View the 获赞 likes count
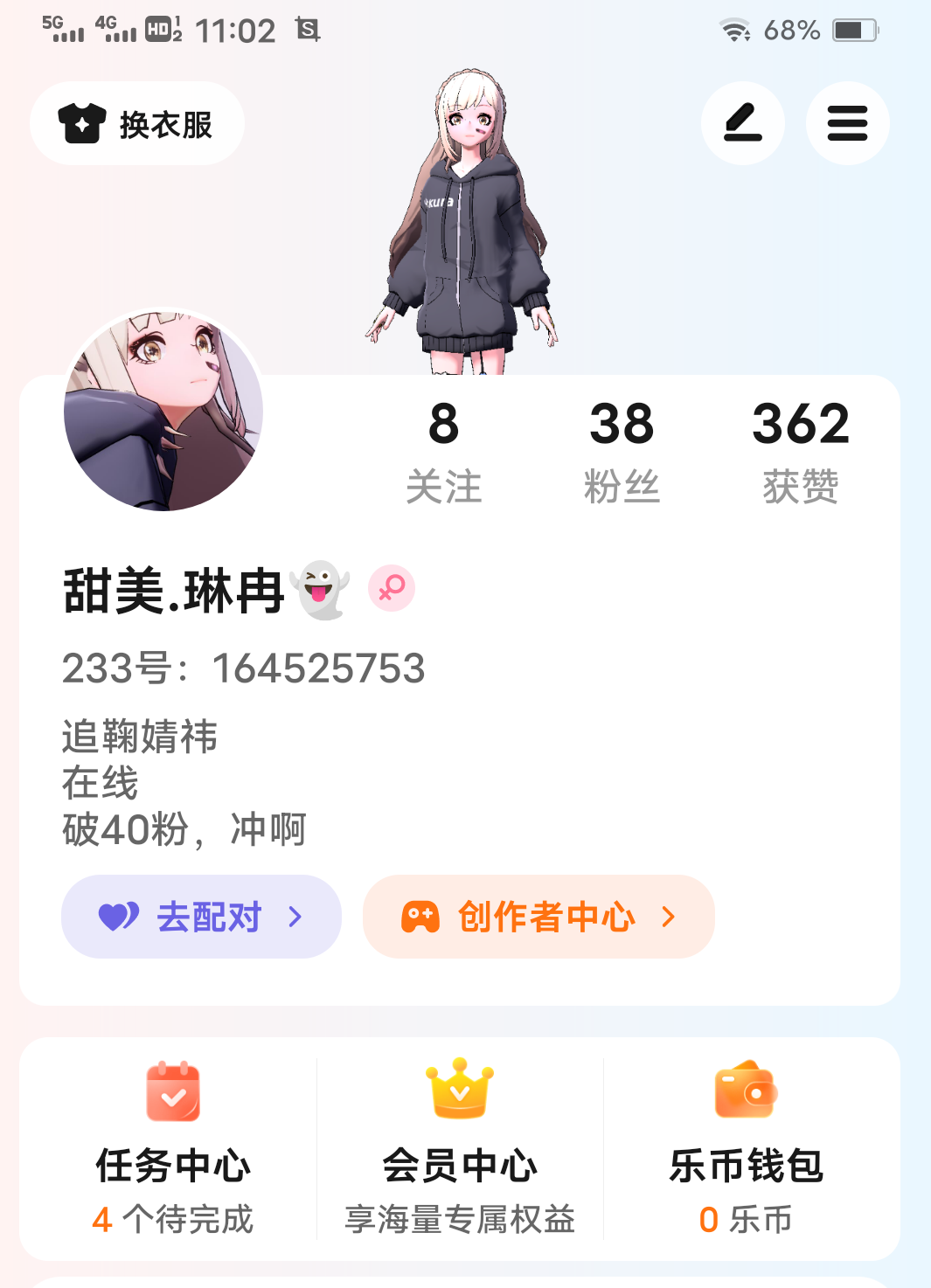 click(800, 452)
